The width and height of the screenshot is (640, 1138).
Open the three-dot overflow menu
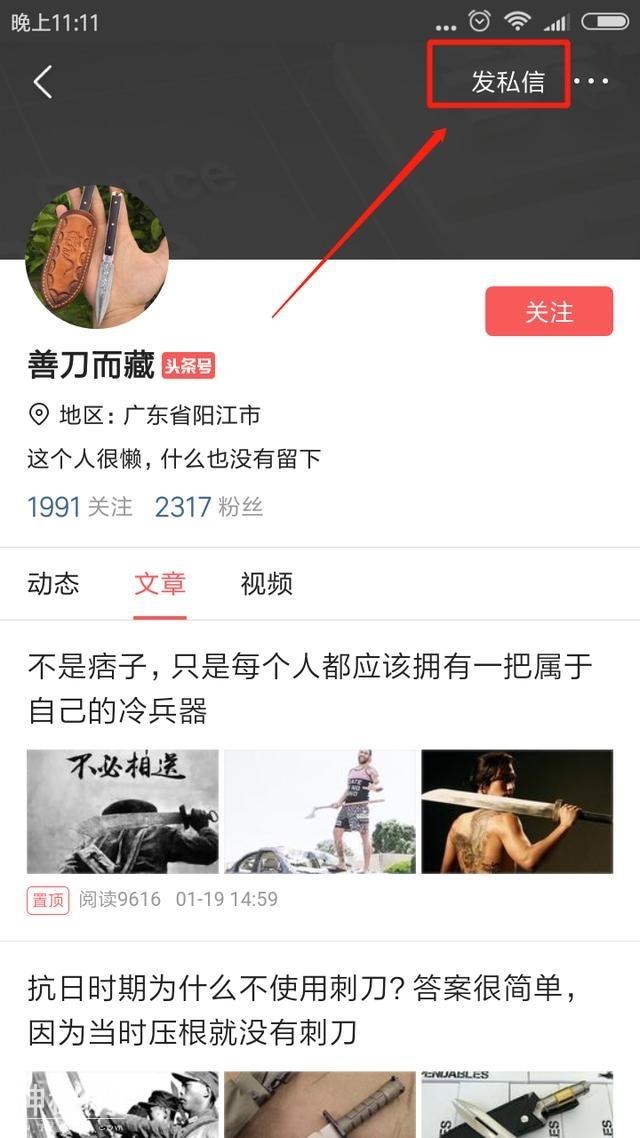tap(592, 82)
